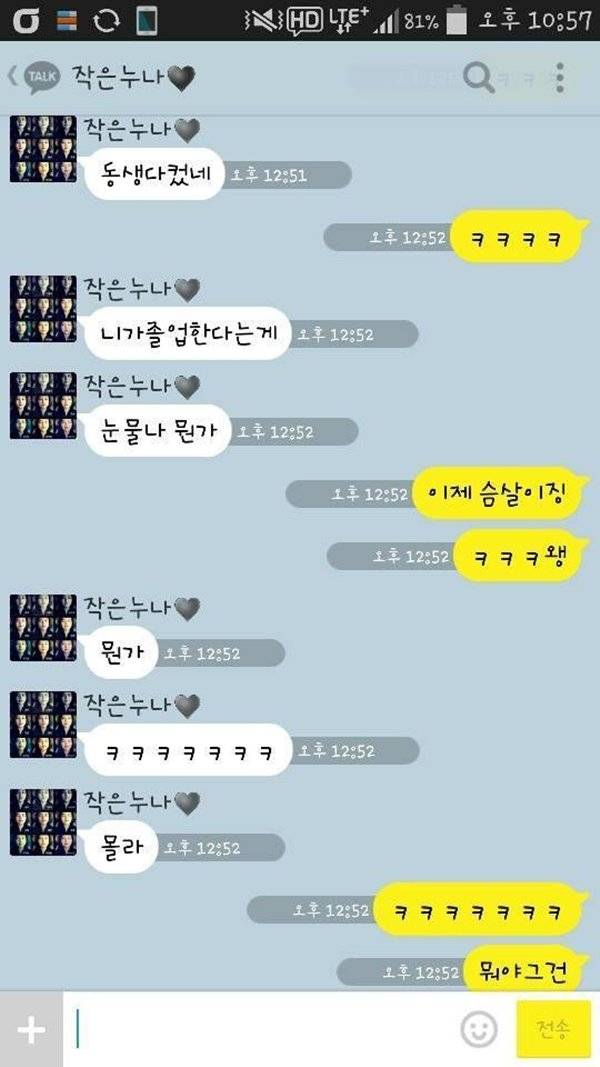Focus the message input field
The image size is (600, 1067).
(260, 1029)
